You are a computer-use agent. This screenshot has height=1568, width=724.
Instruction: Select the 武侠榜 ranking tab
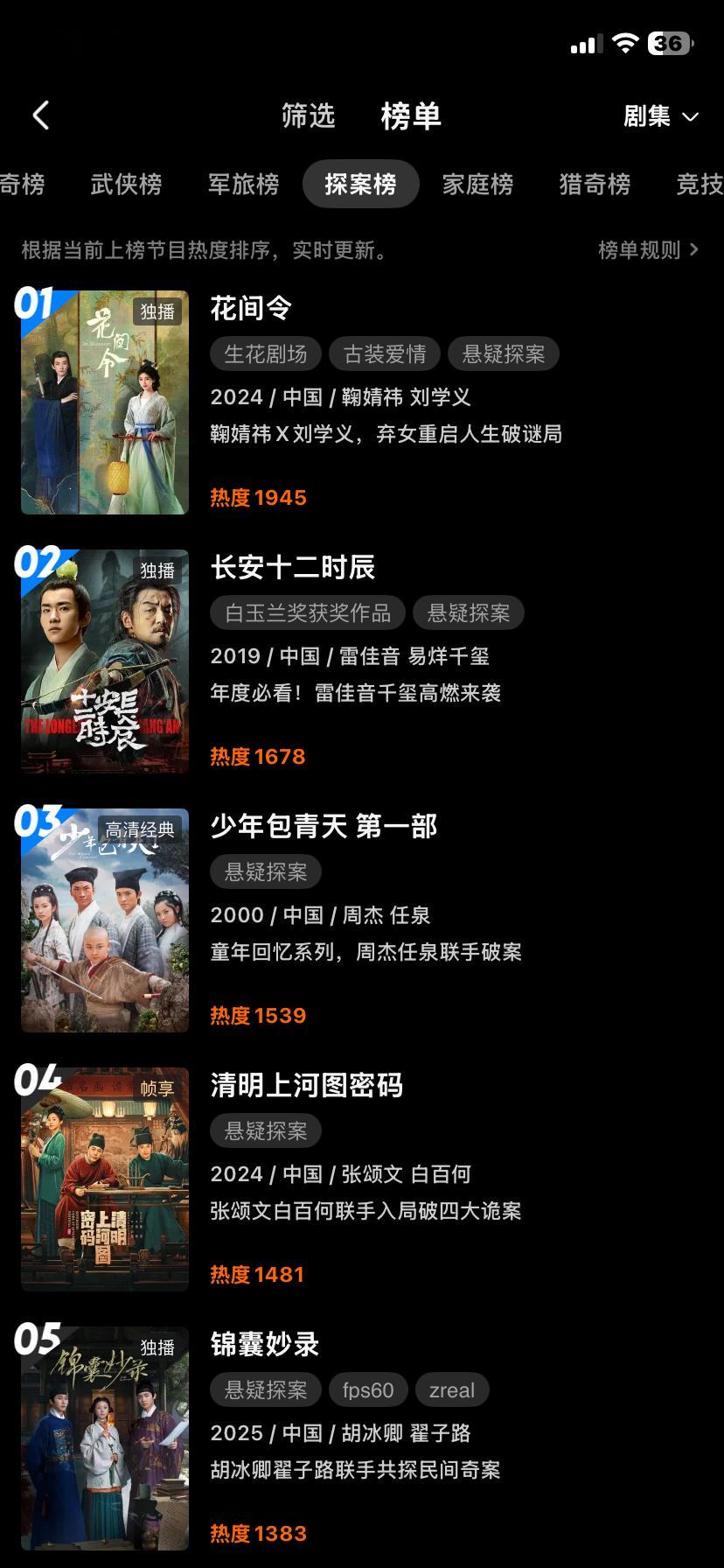click(x=126, y=185)
